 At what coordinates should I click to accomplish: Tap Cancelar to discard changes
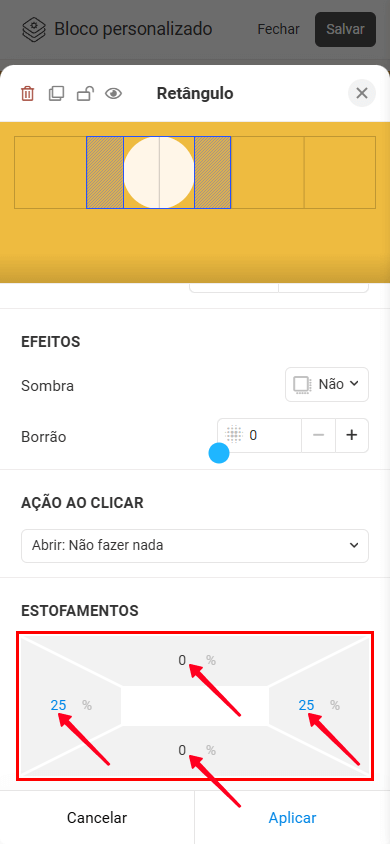tap(97, 818)
